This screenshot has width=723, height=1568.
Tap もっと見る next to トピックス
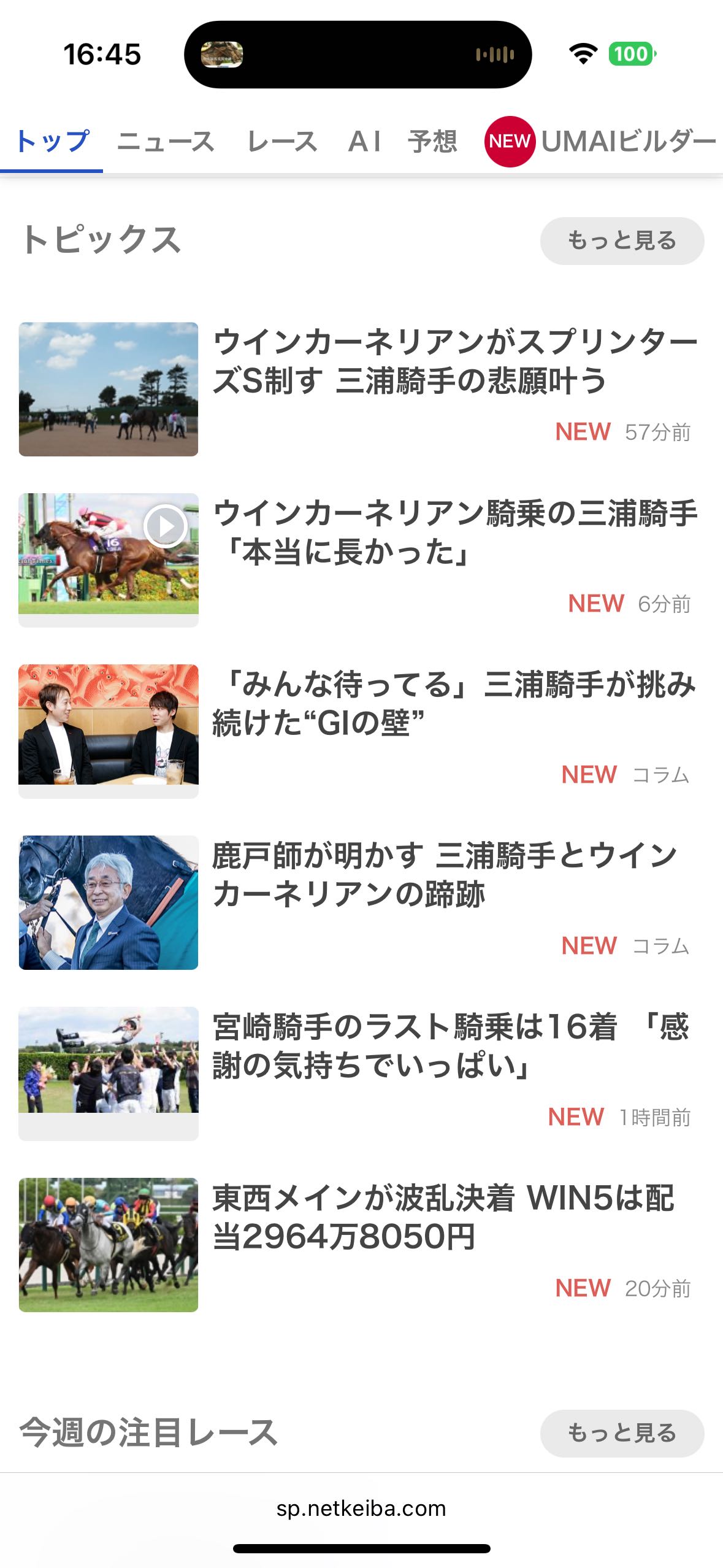tap(621, 240)
